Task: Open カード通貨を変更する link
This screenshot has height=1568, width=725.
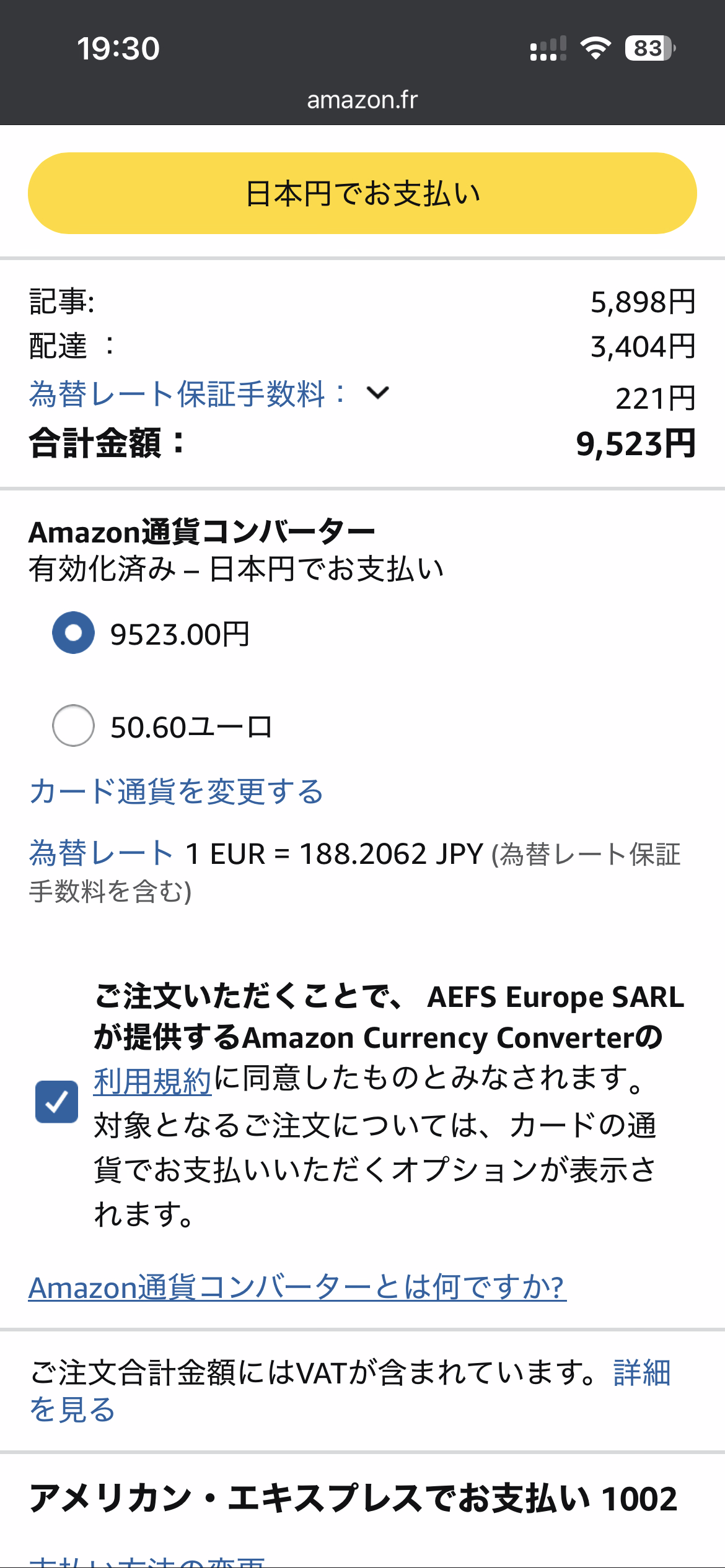Action: 177,791
